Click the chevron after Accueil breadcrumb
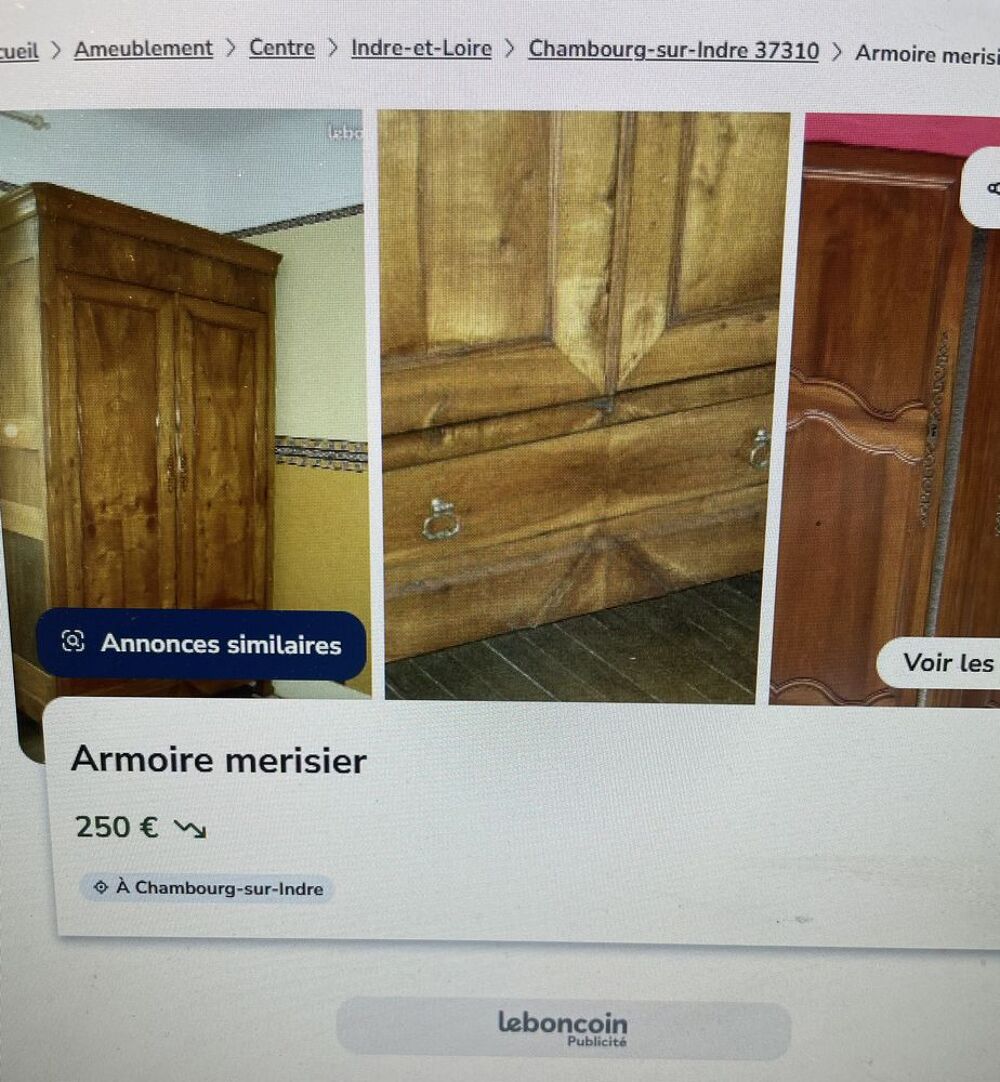1000x1082 pixels. [x=58, y=49]
